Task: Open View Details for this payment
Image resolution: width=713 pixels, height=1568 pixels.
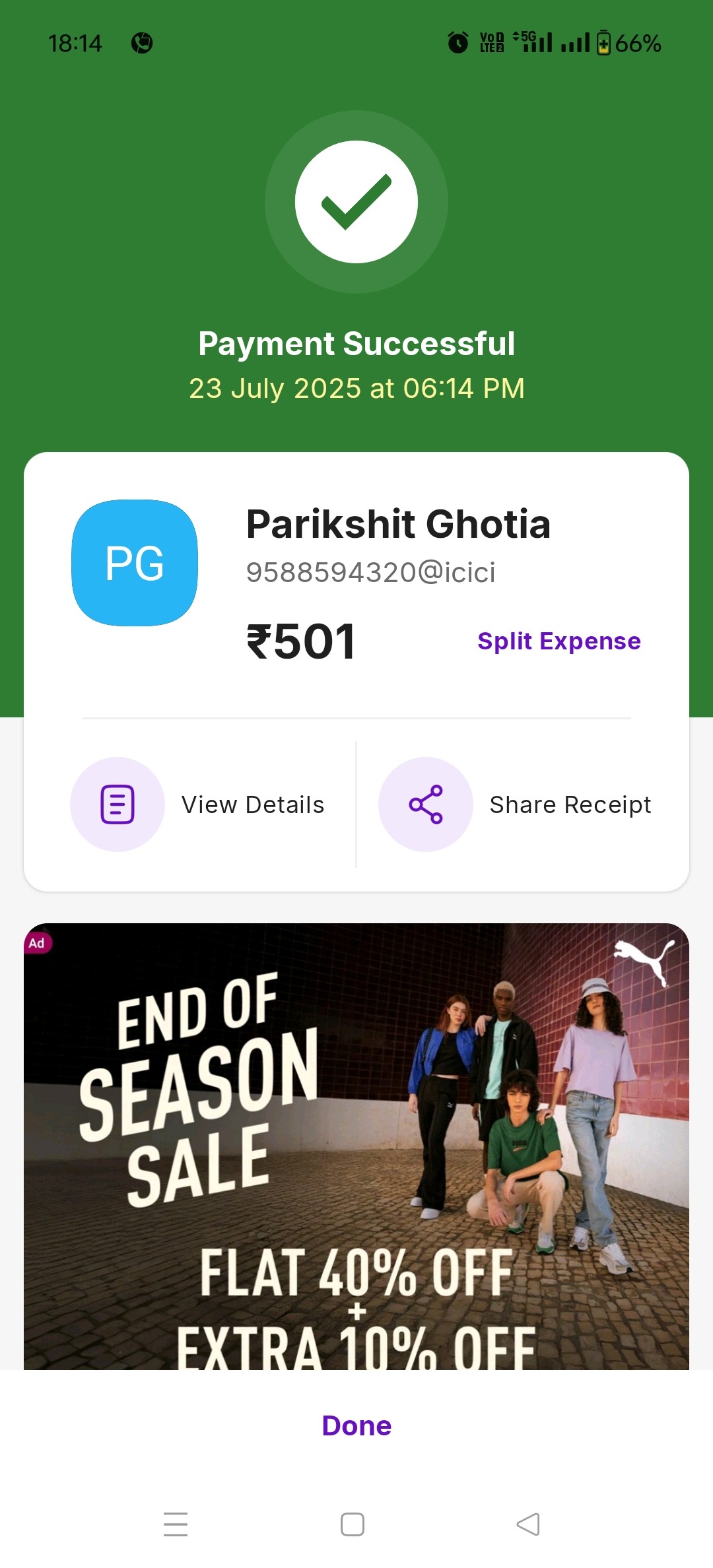Action: pos(198,804)
